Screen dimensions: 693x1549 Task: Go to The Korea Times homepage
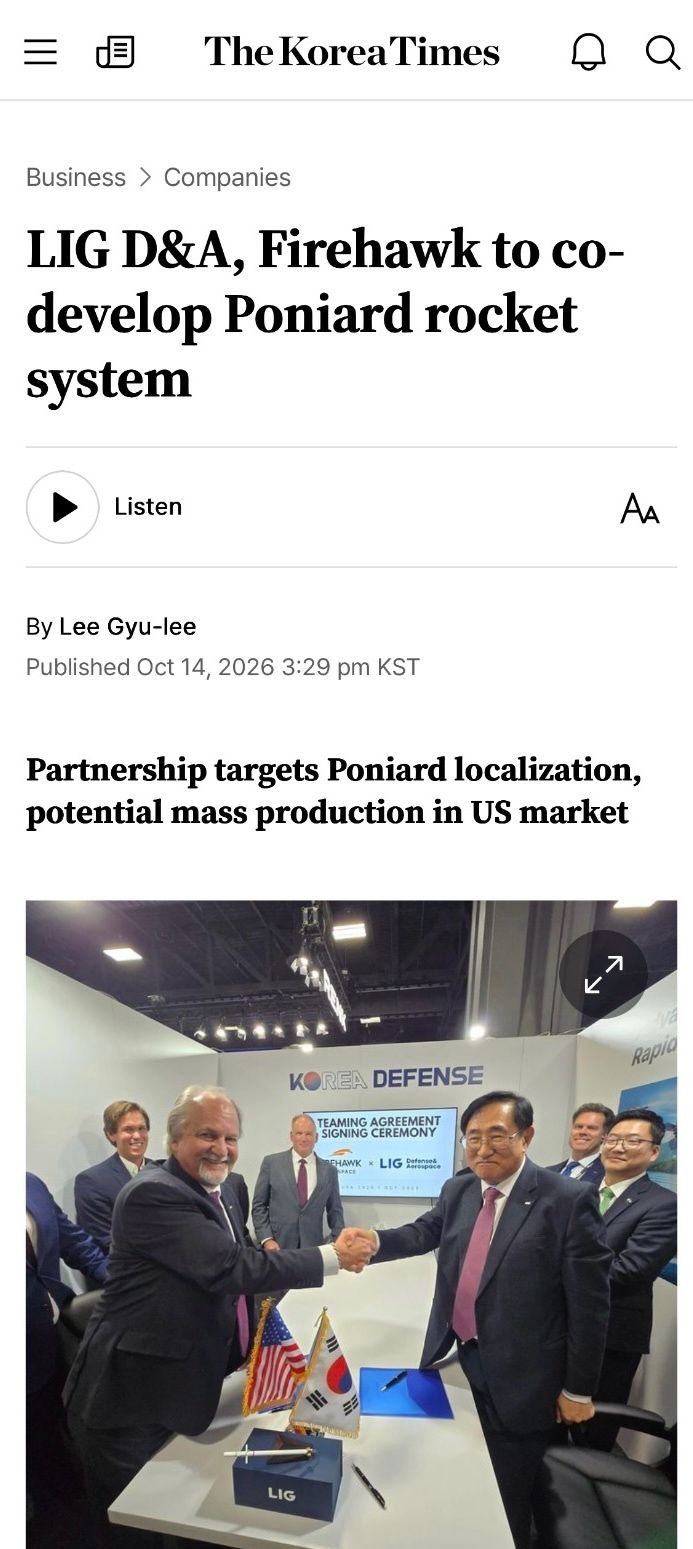(352, 52)
